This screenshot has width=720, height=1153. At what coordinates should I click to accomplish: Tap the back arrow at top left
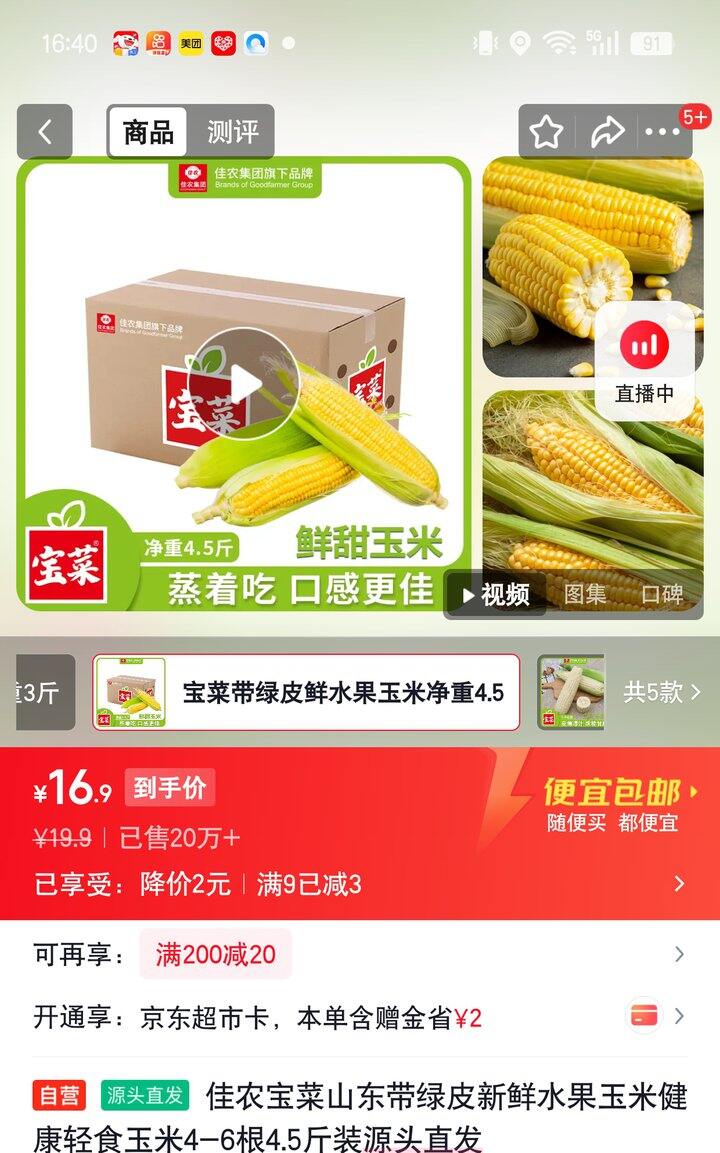tap(44, 132)
